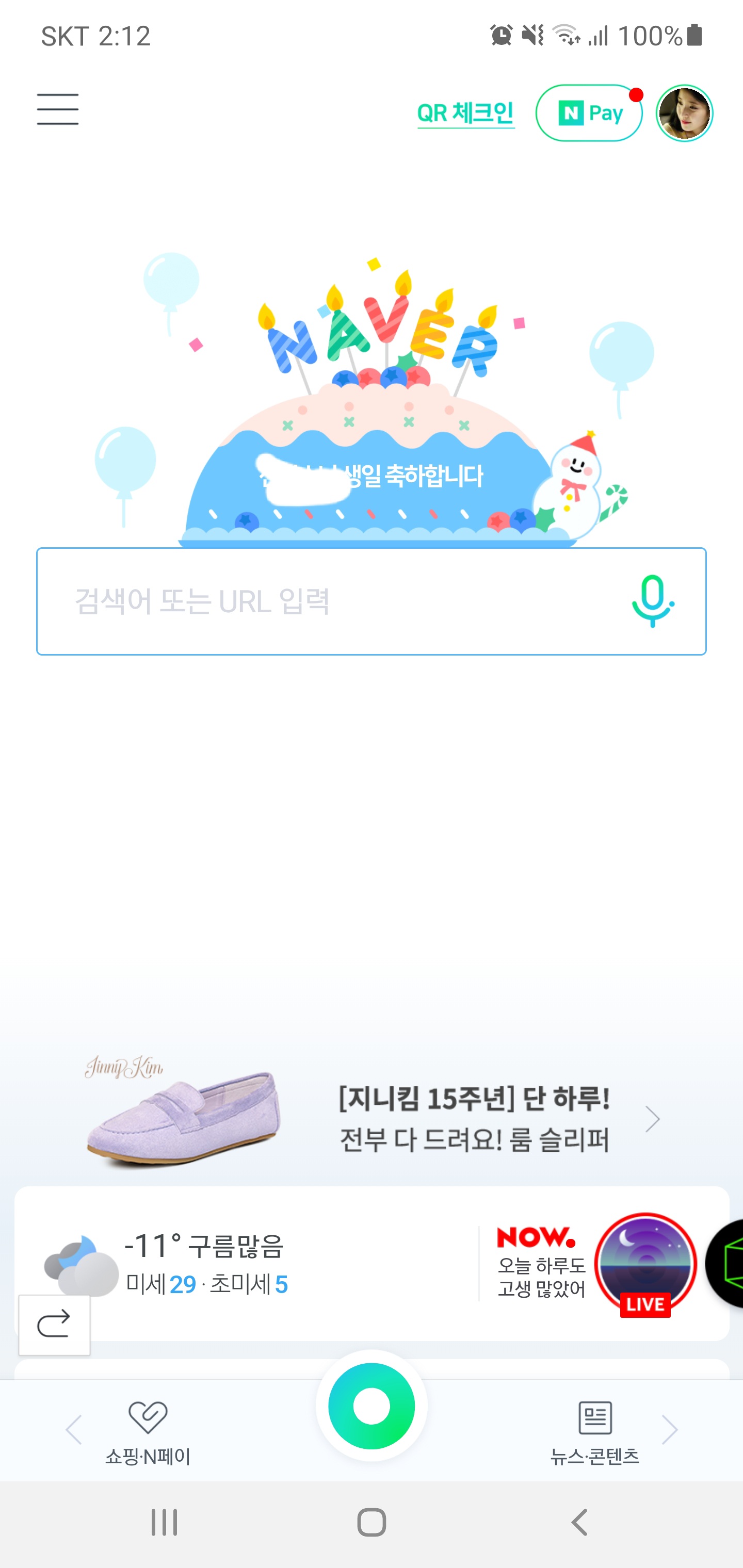Switch to 쇼핑·N페이 section

[x=148, y=1430]
